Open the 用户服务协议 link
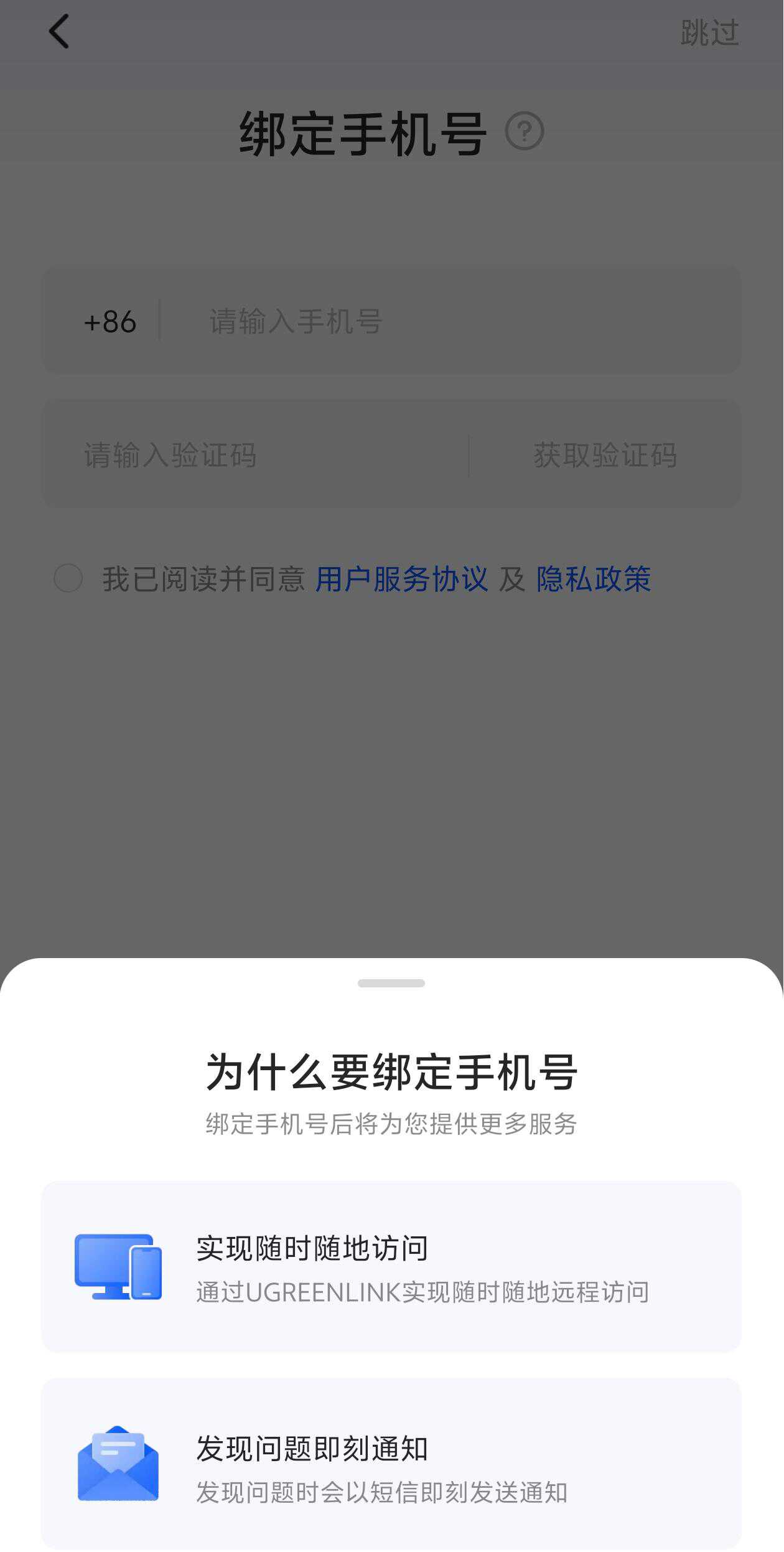The height and width of the screenshot is (1552, 784). click(401, 579)
